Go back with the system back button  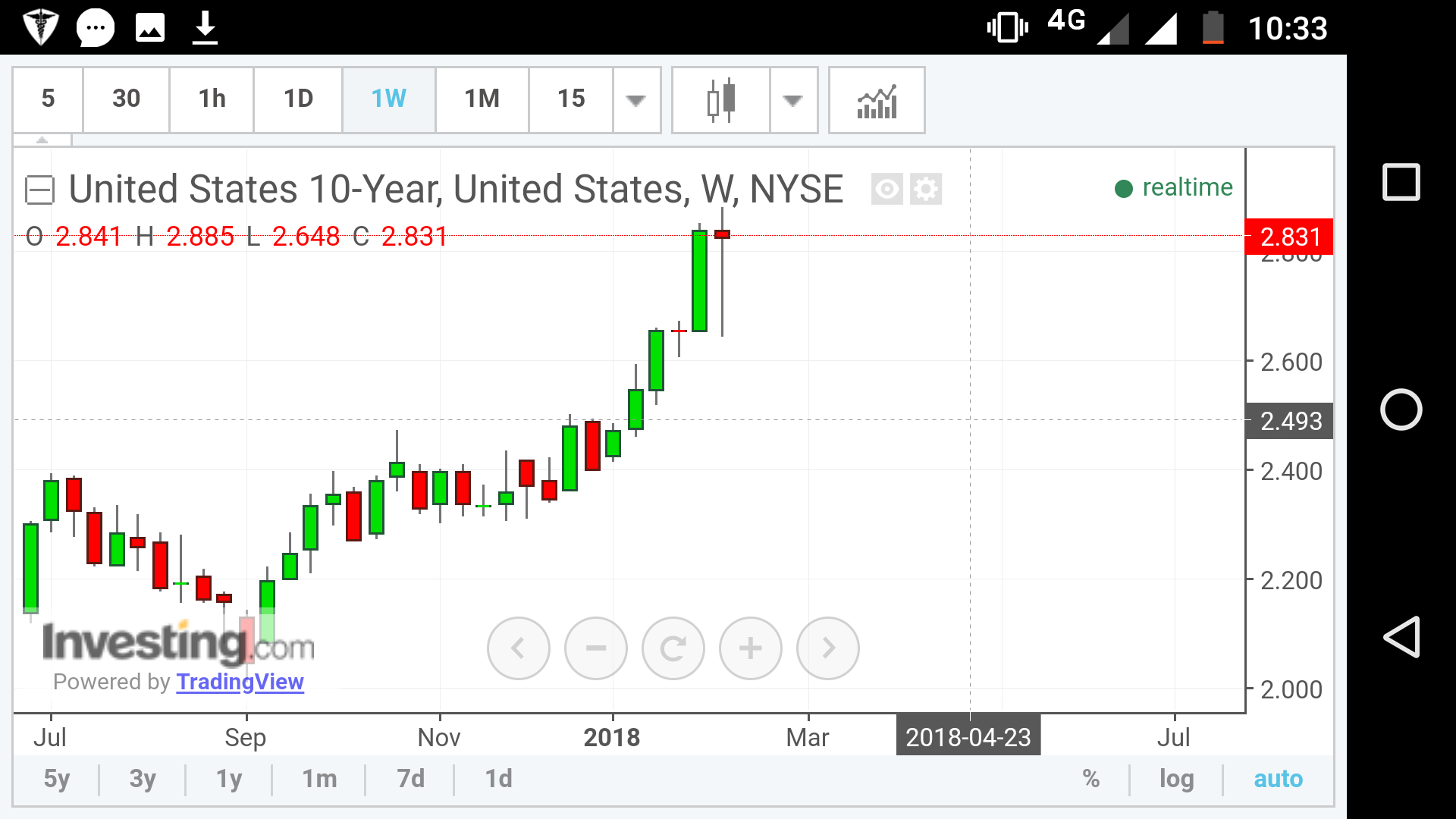pyautogui.click(x=1401, y=637)
